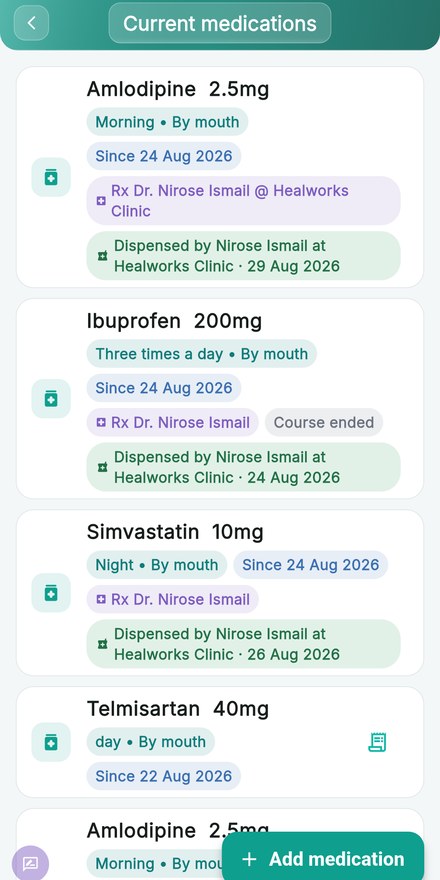Screen dimensions: 440x880
Task: Open the Simvastatin 10mg medication card
Action: tap(220, 593)
